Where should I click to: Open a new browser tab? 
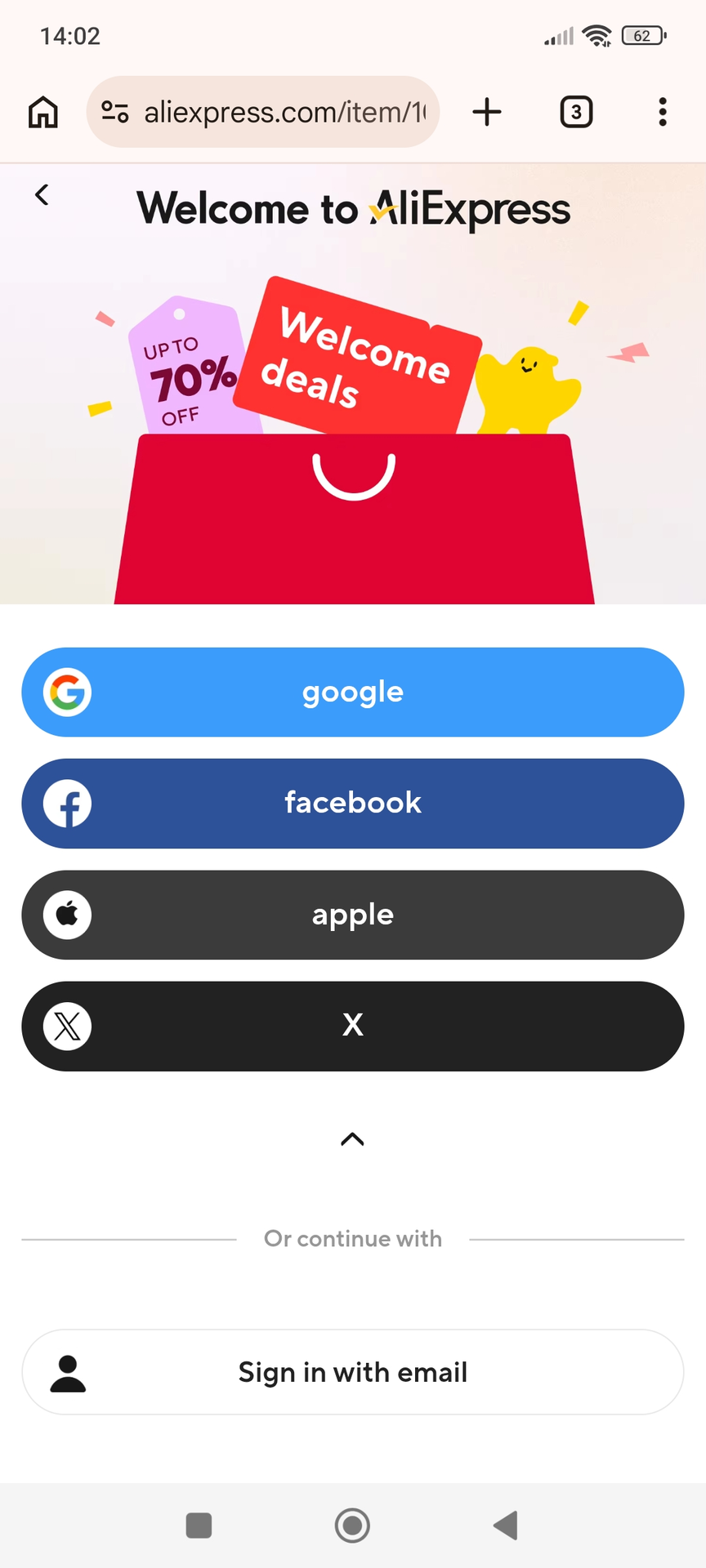487,112
